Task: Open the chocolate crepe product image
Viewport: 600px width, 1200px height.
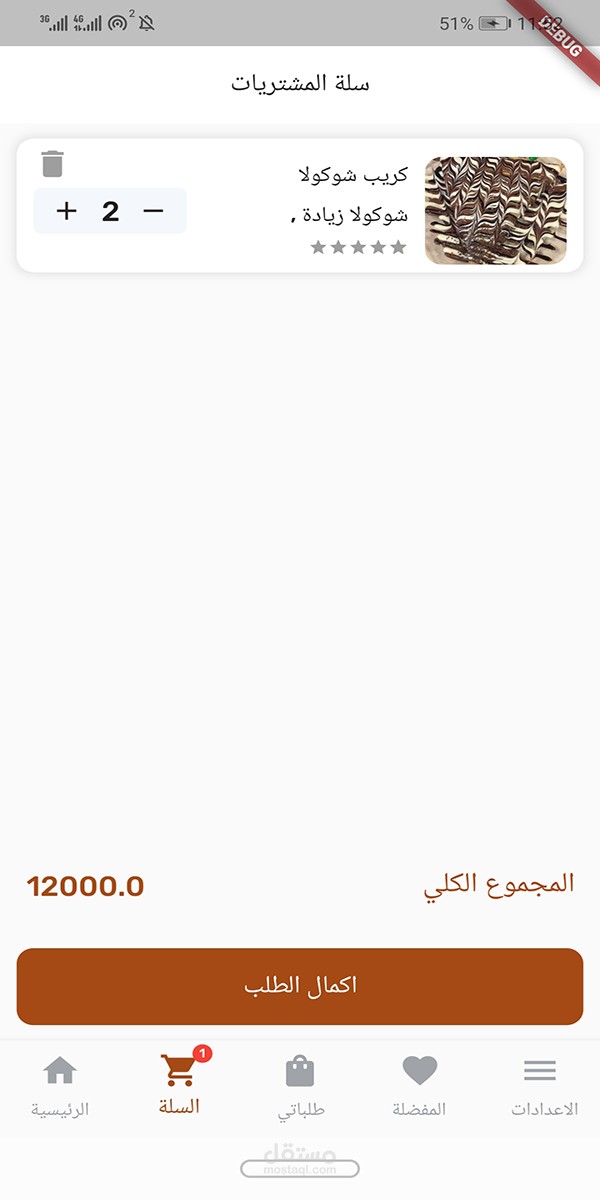Action: click(x=496, y=211)
